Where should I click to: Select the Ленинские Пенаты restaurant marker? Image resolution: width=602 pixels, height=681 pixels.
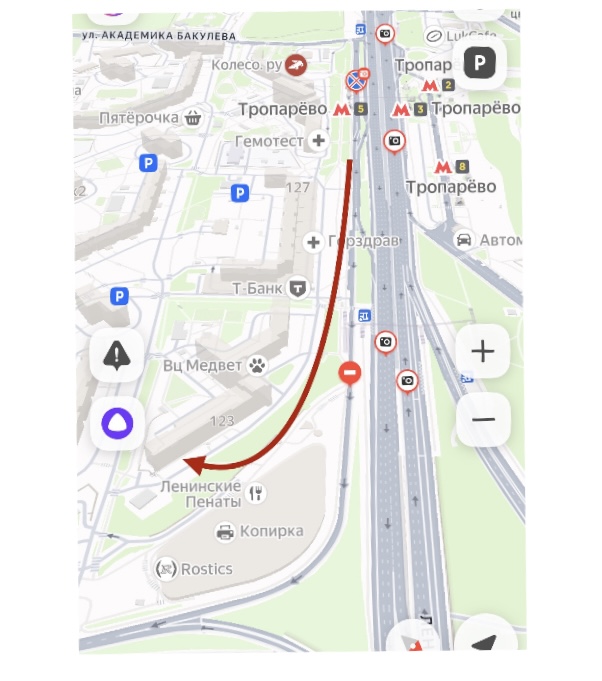[258, 492]
